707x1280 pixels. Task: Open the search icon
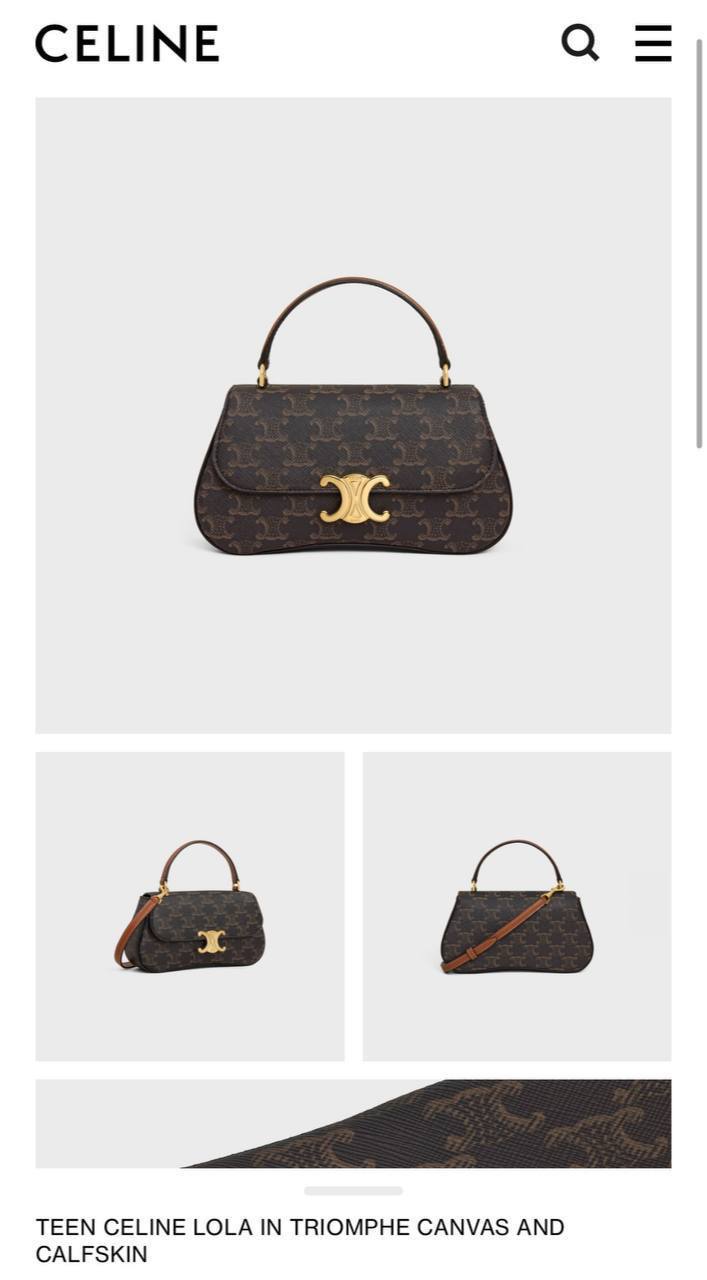579,43
